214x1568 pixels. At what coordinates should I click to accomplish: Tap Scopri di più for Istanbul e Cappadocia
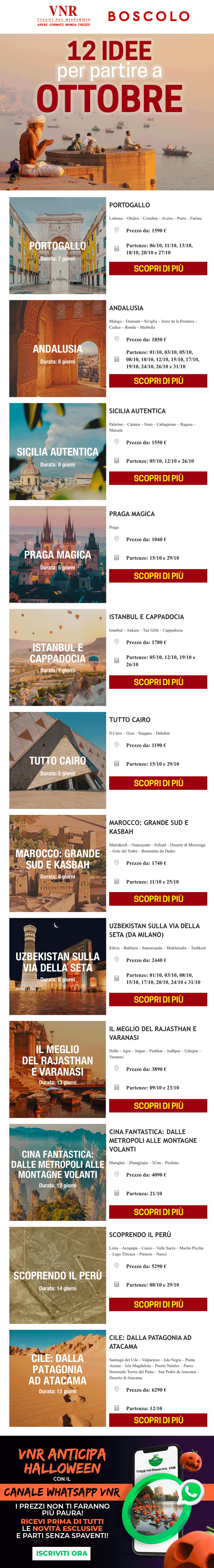pyautogui.click(x=158, y=682)
